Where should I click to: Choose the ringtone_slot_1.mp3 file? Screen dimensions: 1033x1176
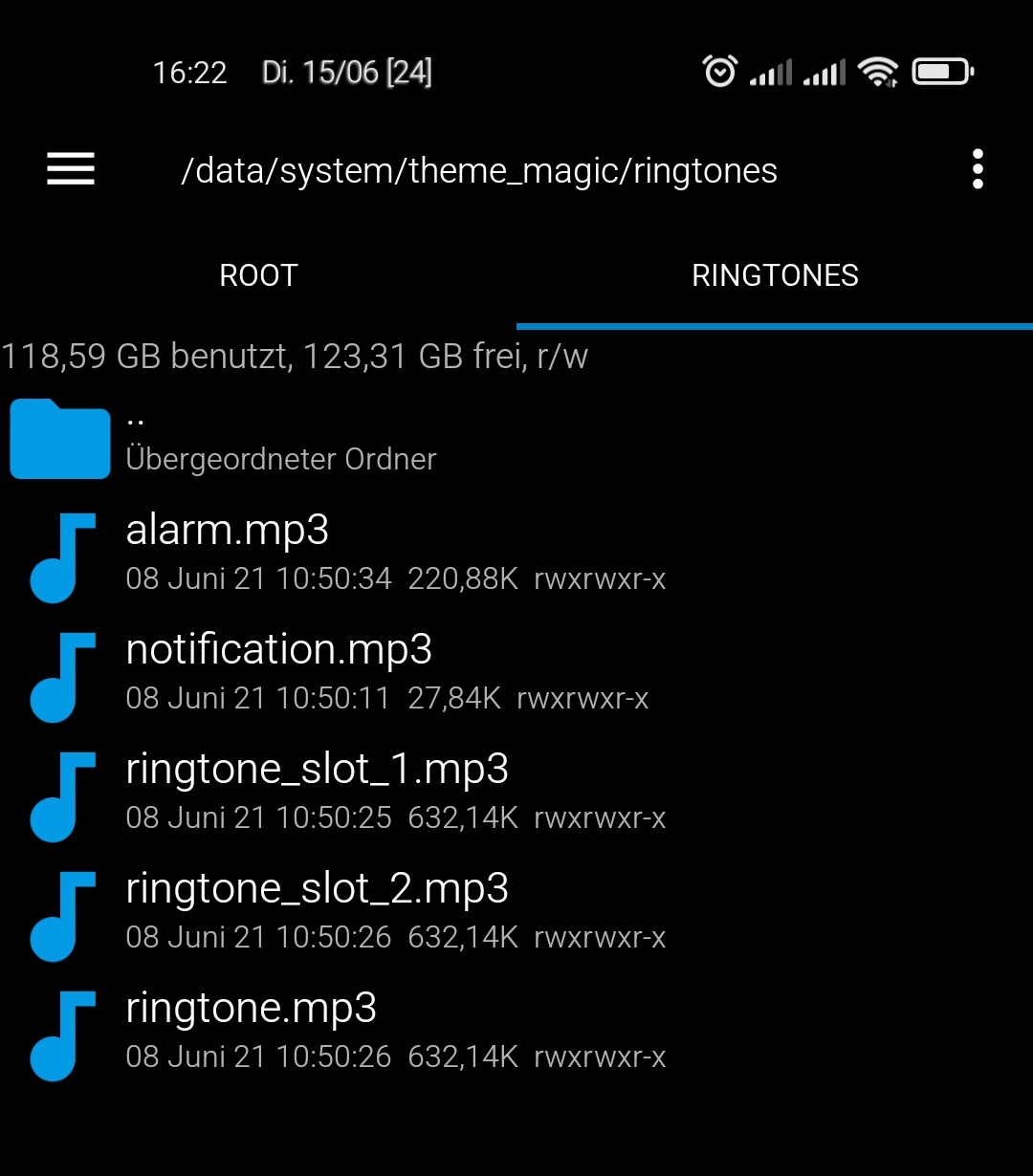coord(317,770)
